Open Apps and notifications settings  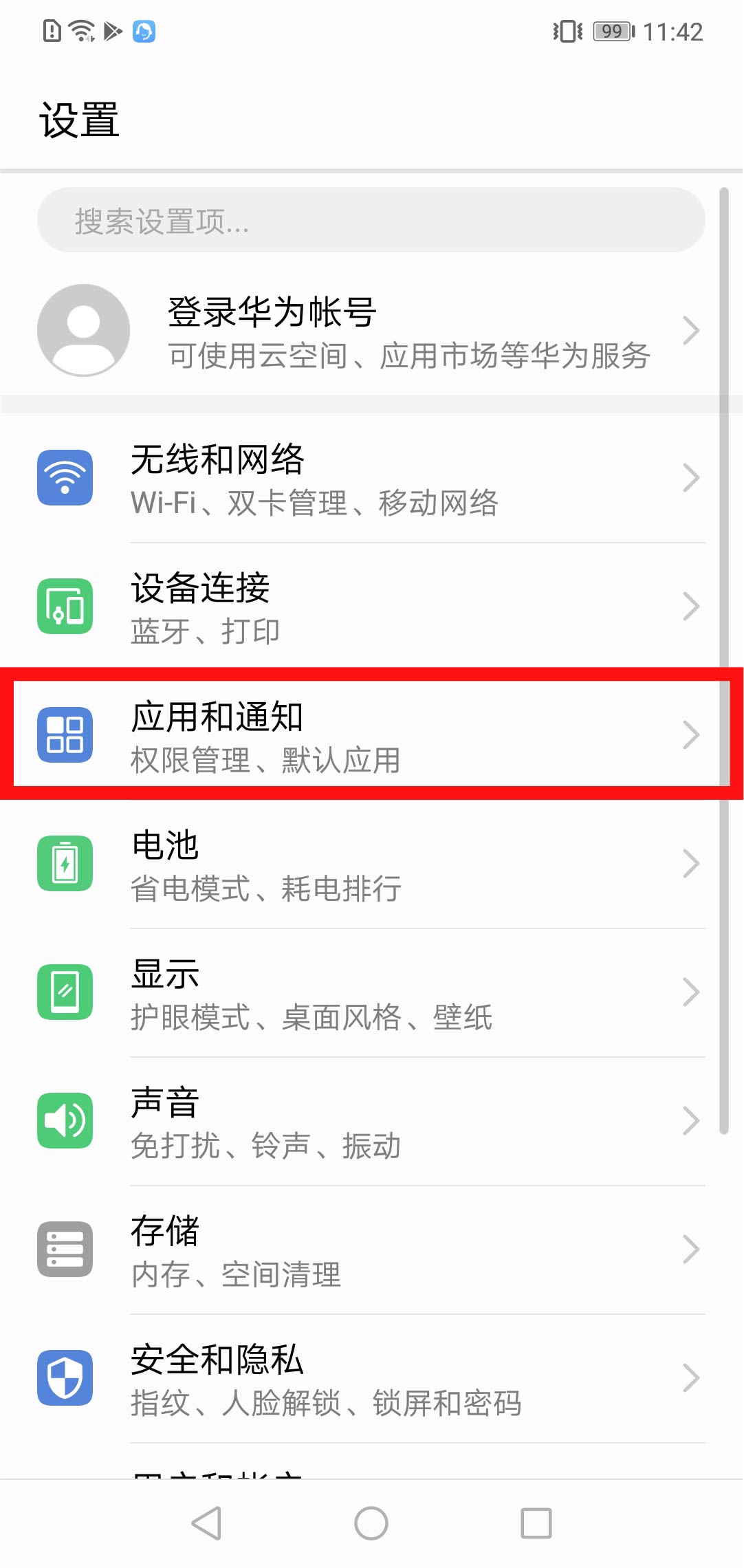tap(371, 735)
